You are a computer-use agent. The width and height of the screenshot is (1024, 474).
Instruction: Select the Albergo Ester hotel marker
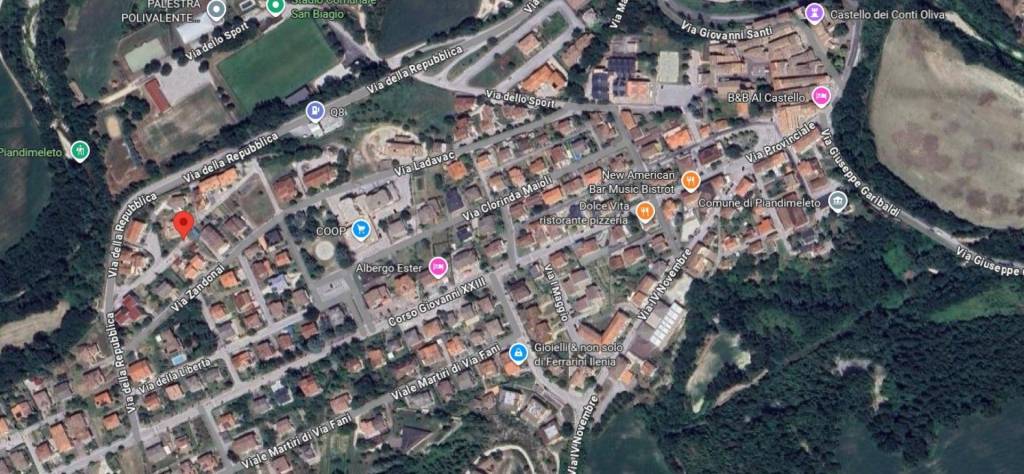(x=437, y=266)
